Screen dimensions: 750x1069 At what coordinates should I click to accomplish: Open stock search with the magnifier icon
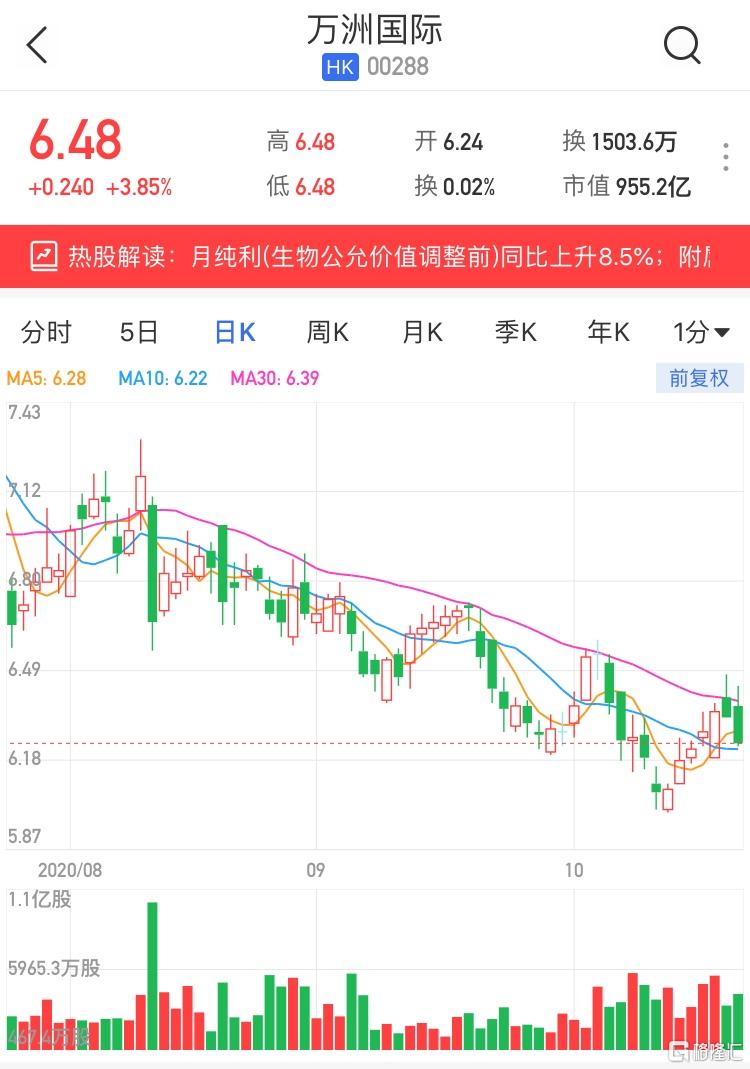pos(683,45)
